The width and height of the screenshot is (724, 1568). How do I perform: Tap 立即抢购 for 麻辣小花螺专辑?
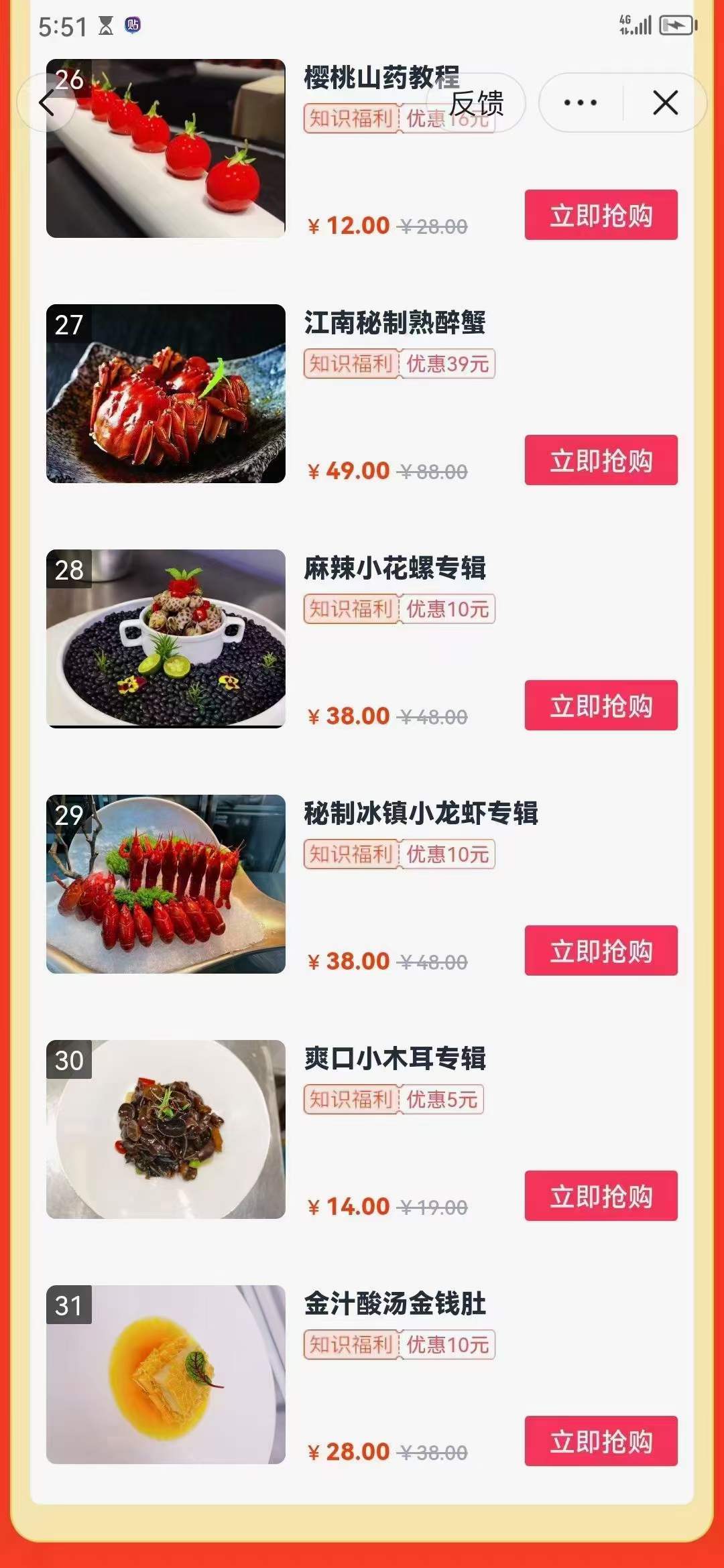pos(600,705)
